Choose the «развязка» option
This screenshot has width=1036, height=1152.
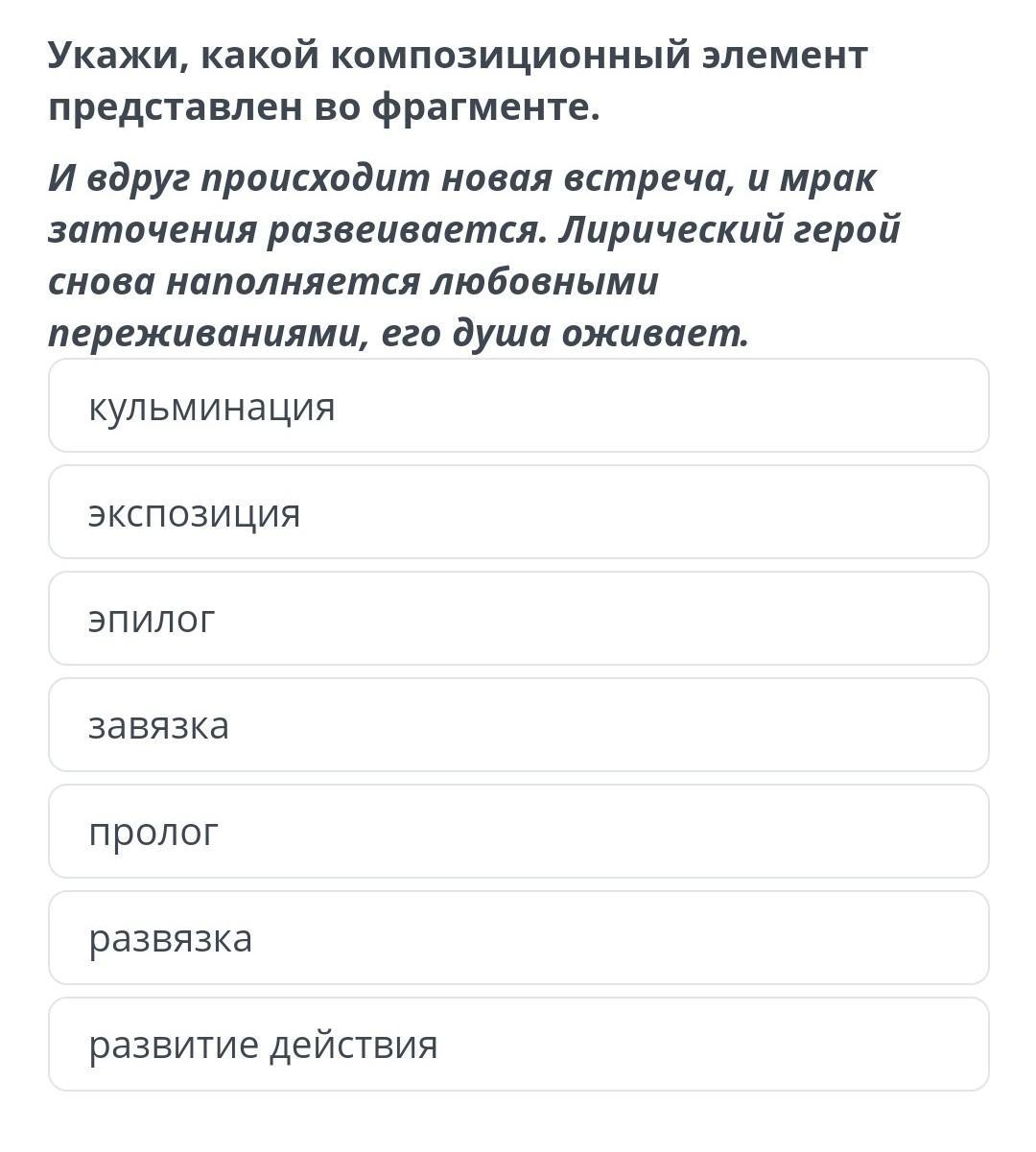click(x=518, y=938)
